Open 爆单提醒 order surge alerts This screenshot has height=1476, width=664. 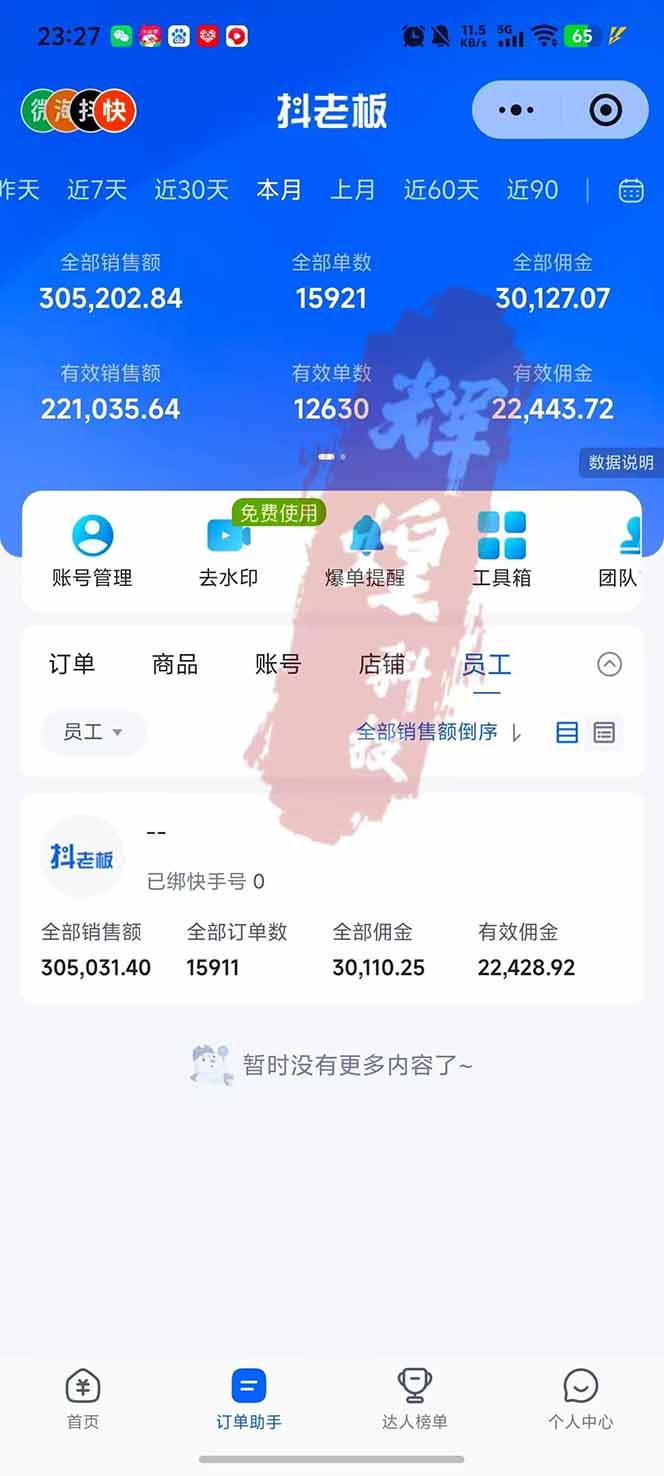[364, 550]
